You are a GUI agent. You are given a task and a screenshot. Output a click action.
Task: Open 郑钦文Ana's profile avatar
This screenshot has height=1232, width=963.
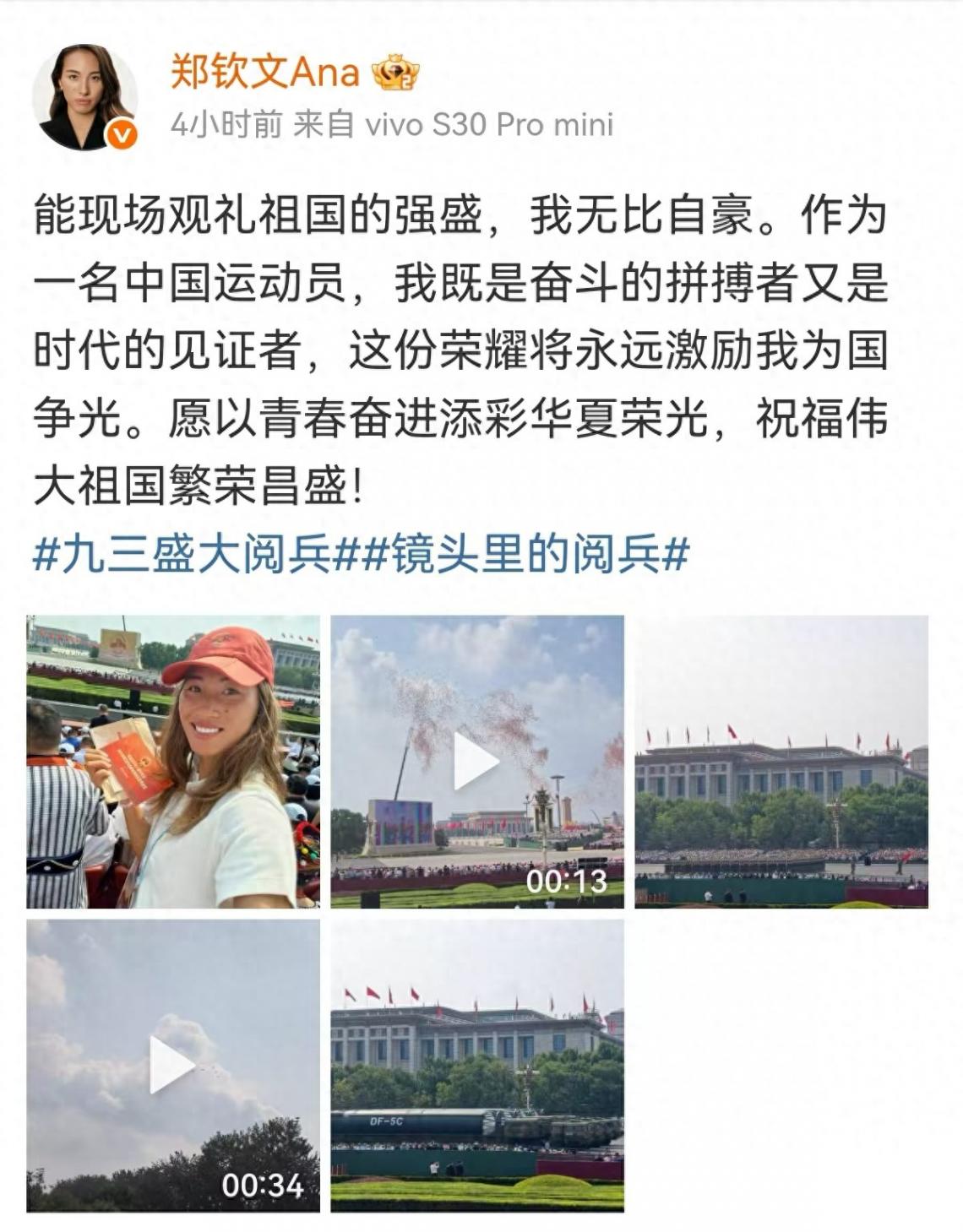click(84, 97)
